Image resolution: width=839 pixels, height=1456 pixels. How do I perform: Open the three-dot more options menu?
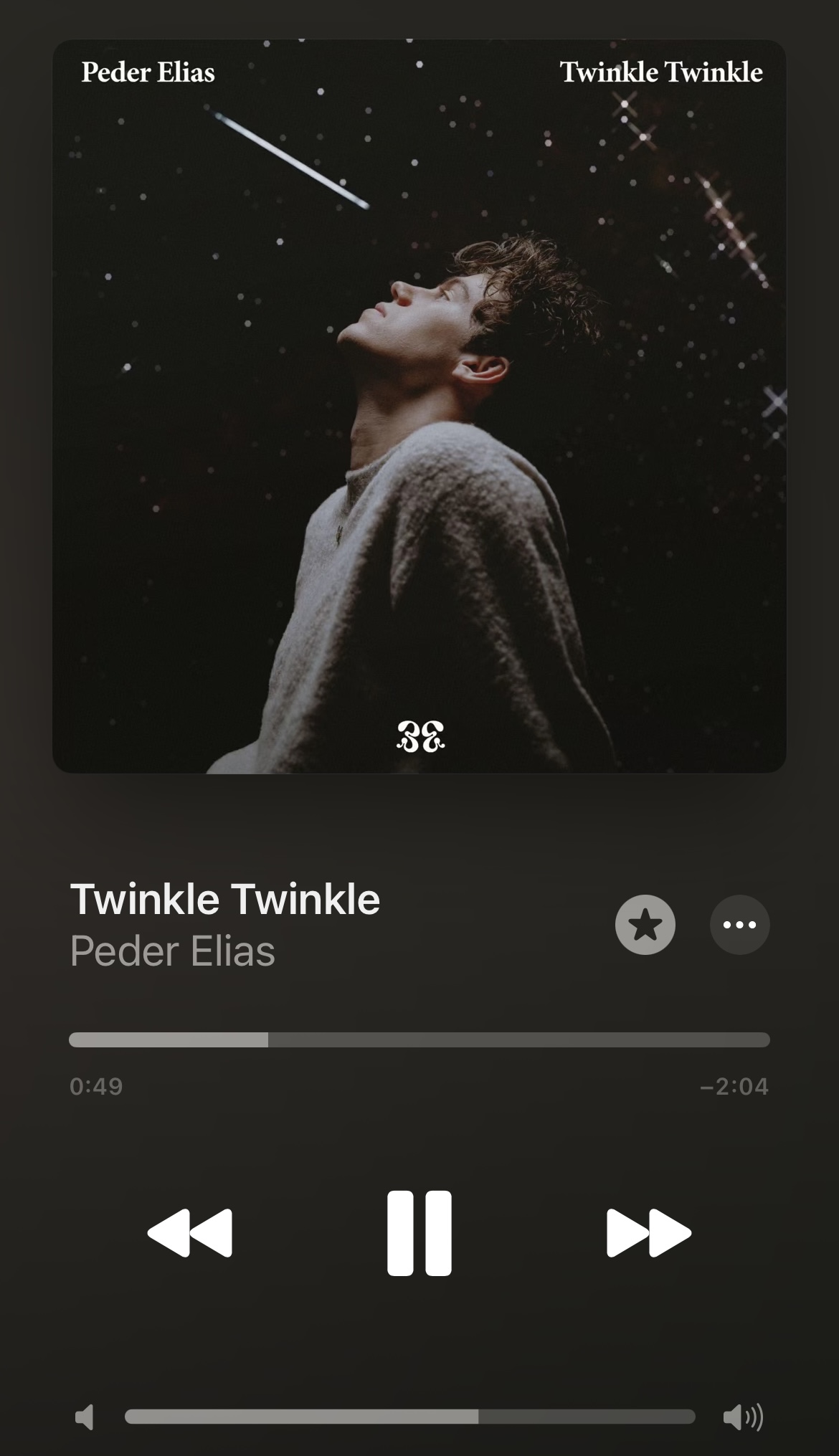coord(739,925)
